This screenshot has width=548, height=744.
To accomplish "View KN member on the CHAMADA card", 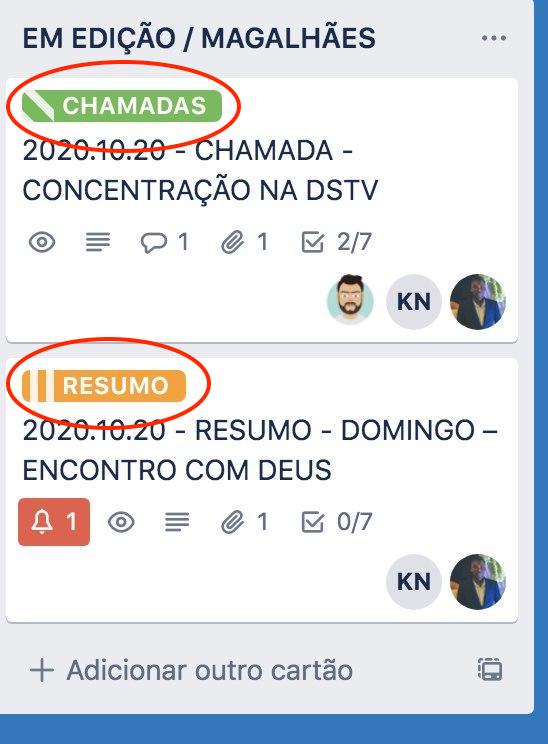I will pos(414,302).
